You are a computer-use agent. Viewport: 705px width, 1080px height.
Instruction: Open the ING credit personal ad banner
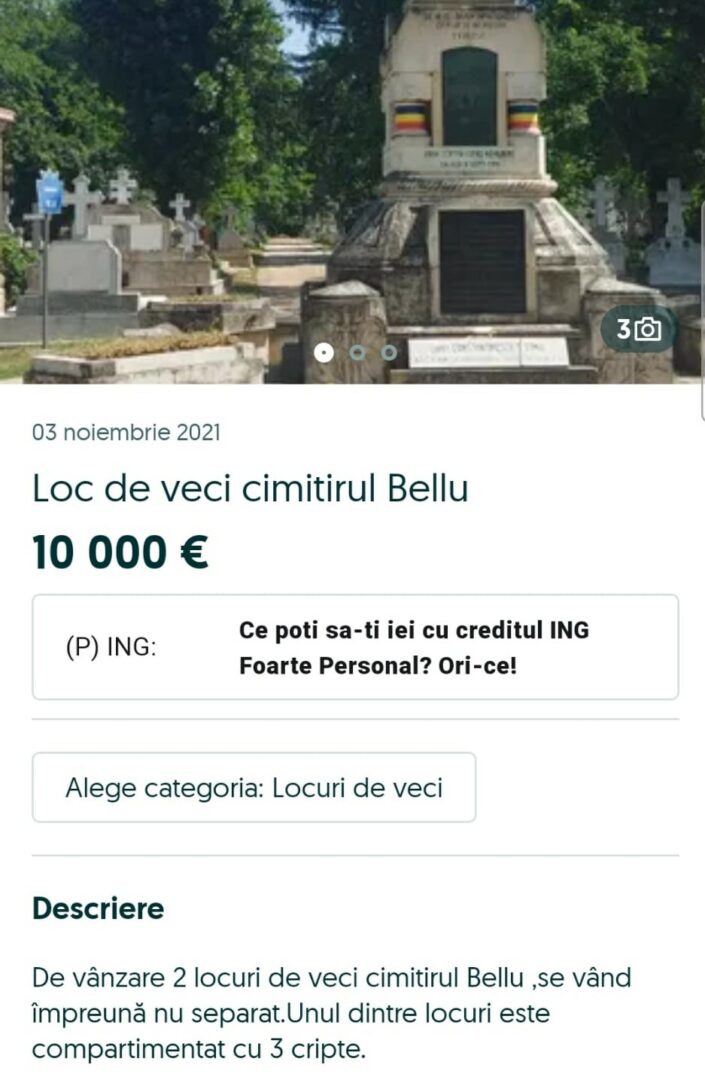(x=355, y=647)
